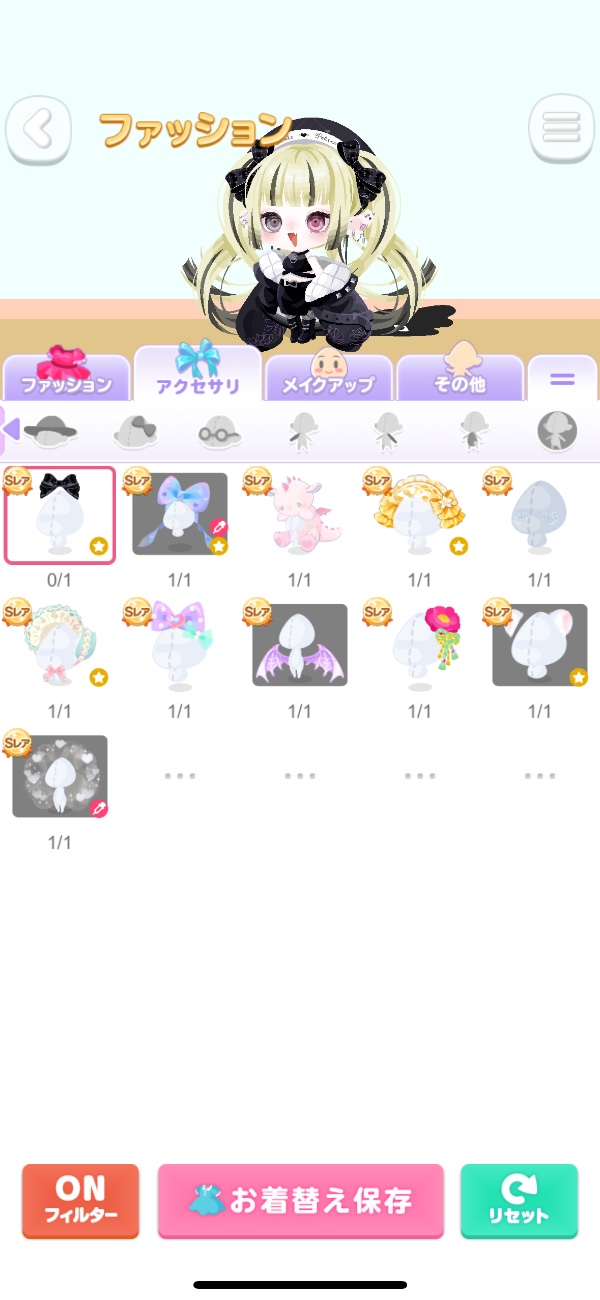Select the hair-bow head category icon
This screenshot has width=600, height=1300.
click(134, 432)
